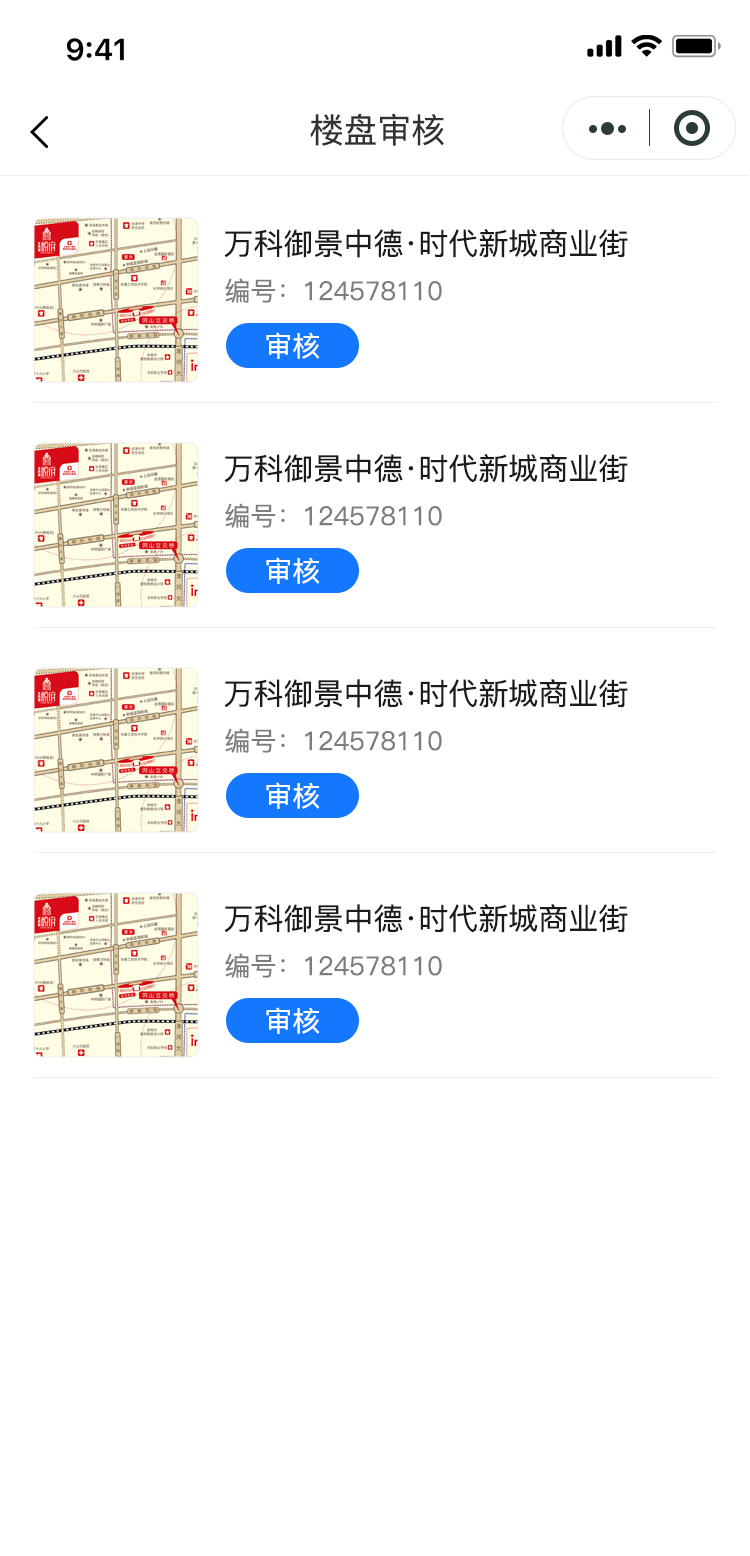Tap 审核 on the last listing
The height and width of the screenshot is (1556, 750).
pos(292,1021)
